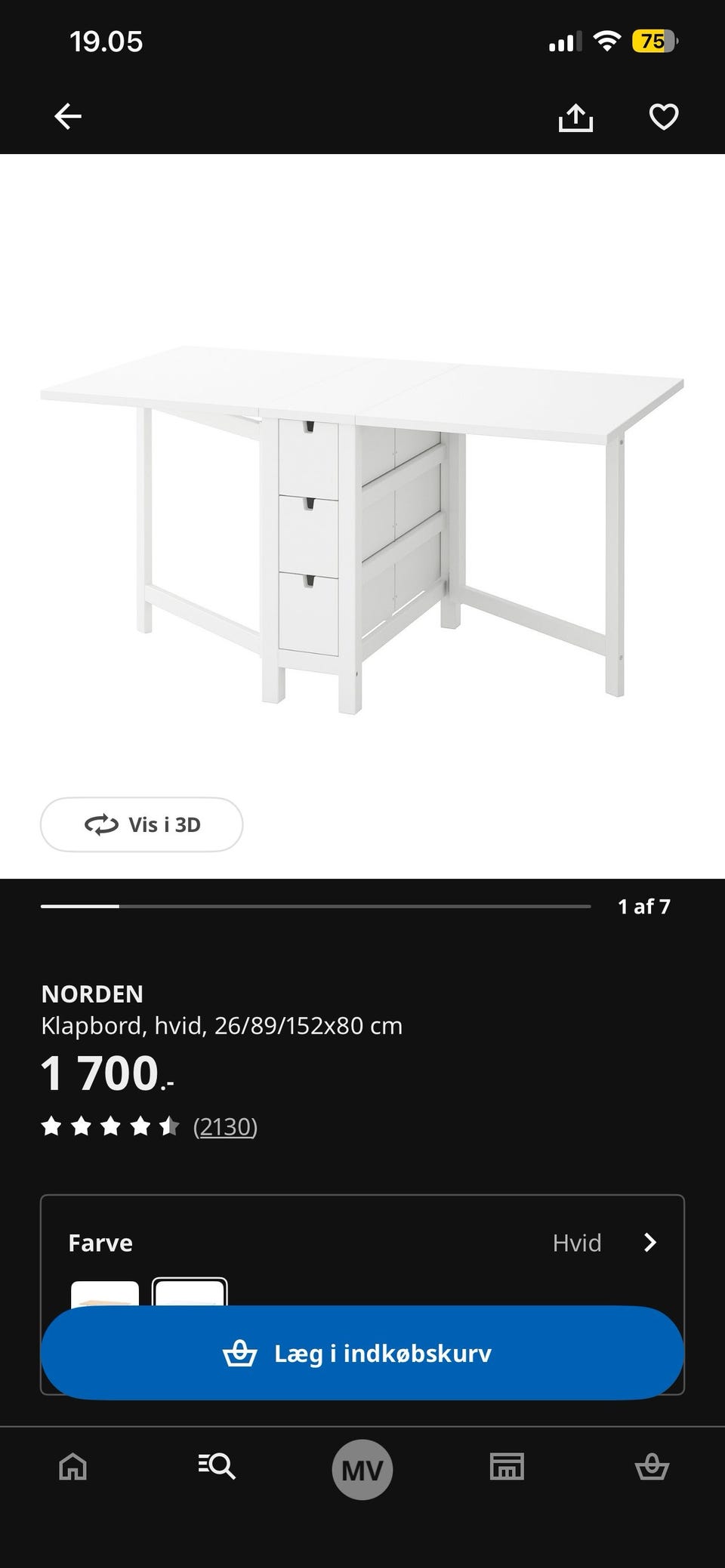The height and width of the screenshot is (1568, 725).
Task: Tap the Læg i indkøbskurv button
Action: (362, 1352)
